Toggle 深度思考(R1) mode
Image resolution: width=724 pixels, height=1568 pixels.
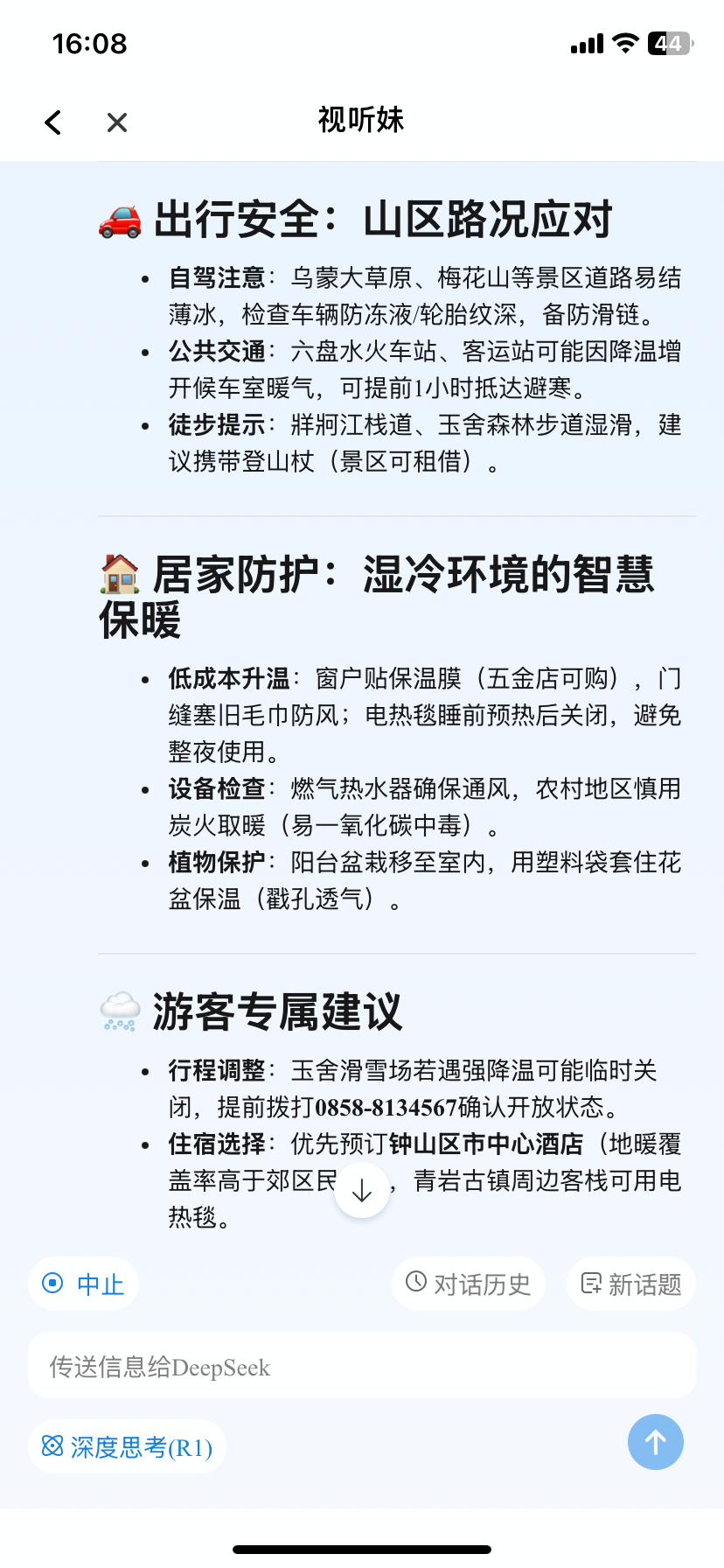128,1447
